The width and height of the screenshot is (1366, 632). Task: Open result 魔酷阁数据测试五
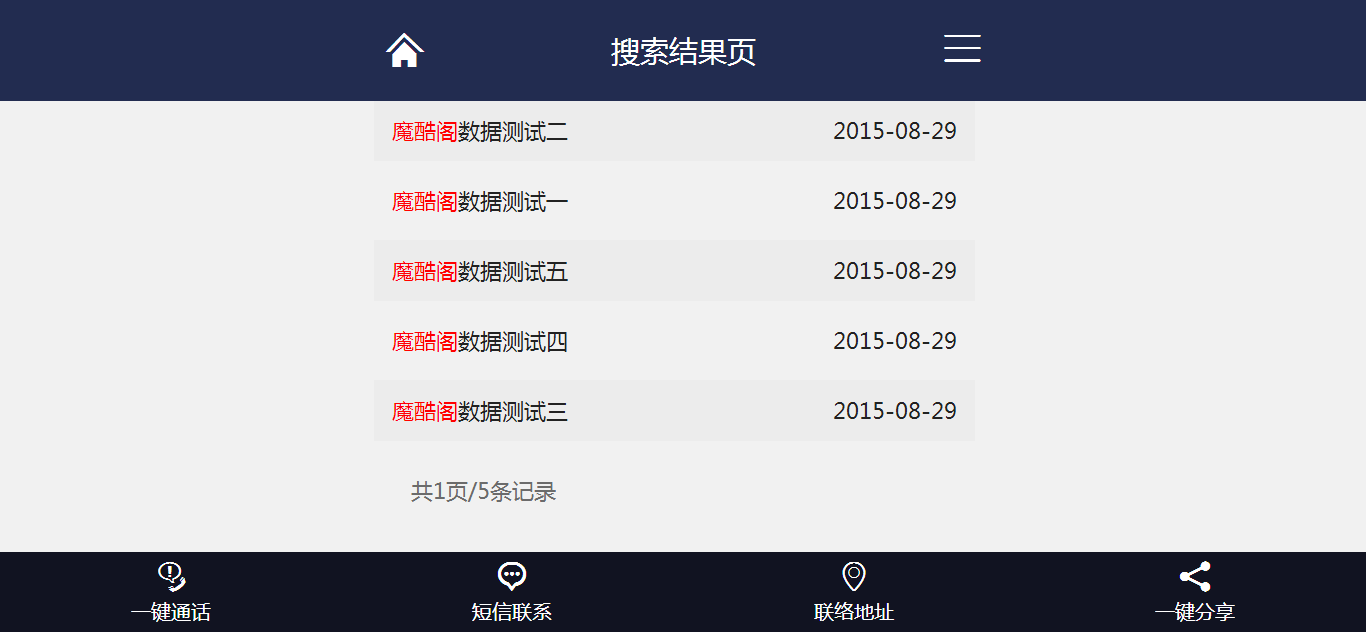[x=480, y=271]
